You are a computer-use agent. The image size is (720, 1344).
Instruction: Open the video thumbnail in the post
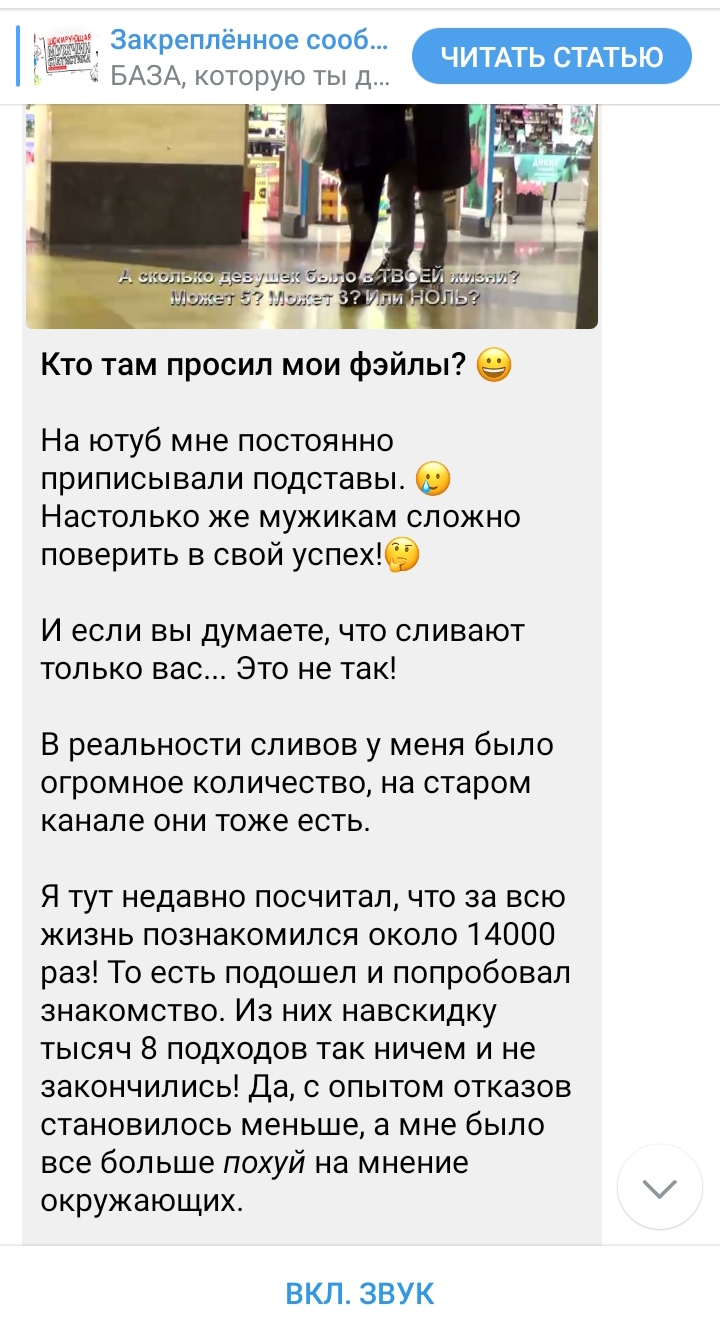click(311, 215)
